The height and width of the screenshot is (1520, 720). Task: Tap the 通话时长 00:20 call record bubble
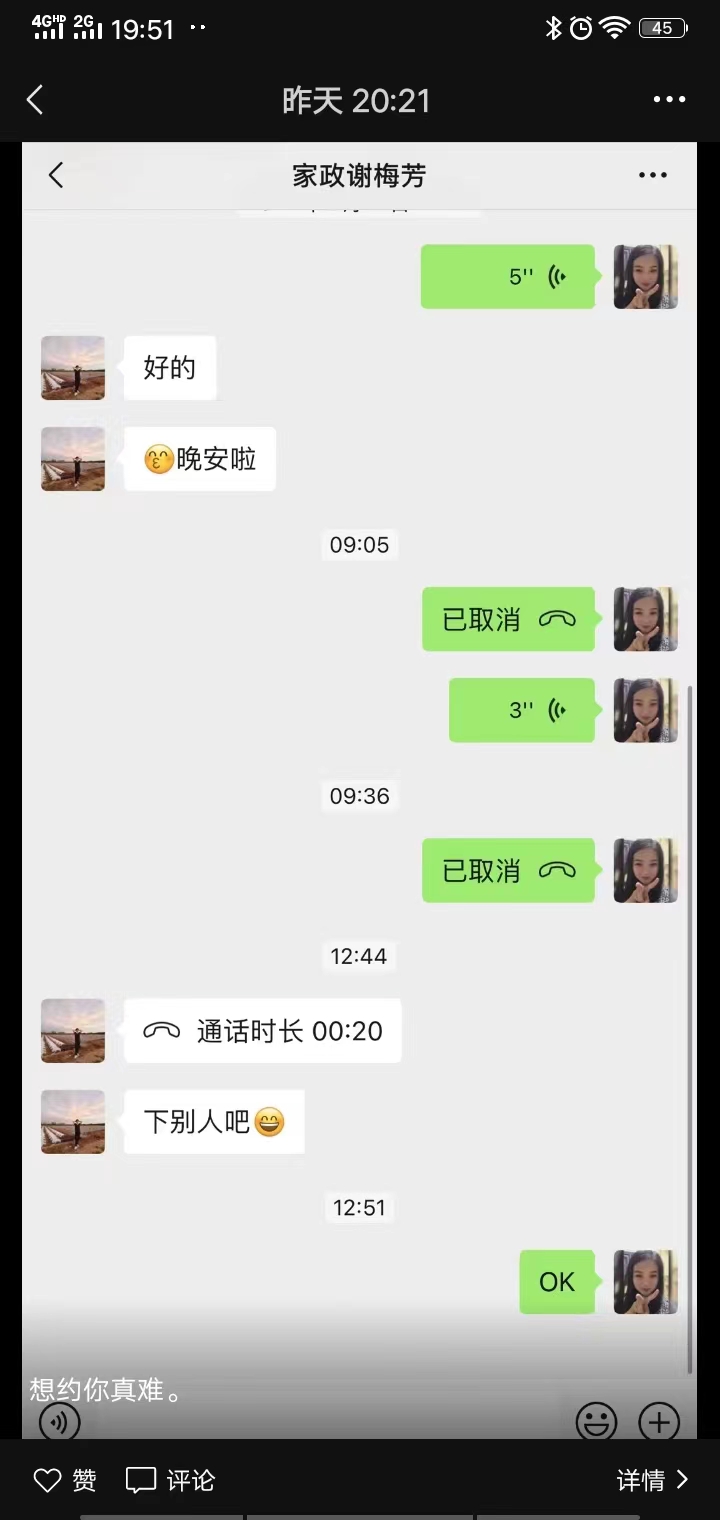(x=262, y=1030)
